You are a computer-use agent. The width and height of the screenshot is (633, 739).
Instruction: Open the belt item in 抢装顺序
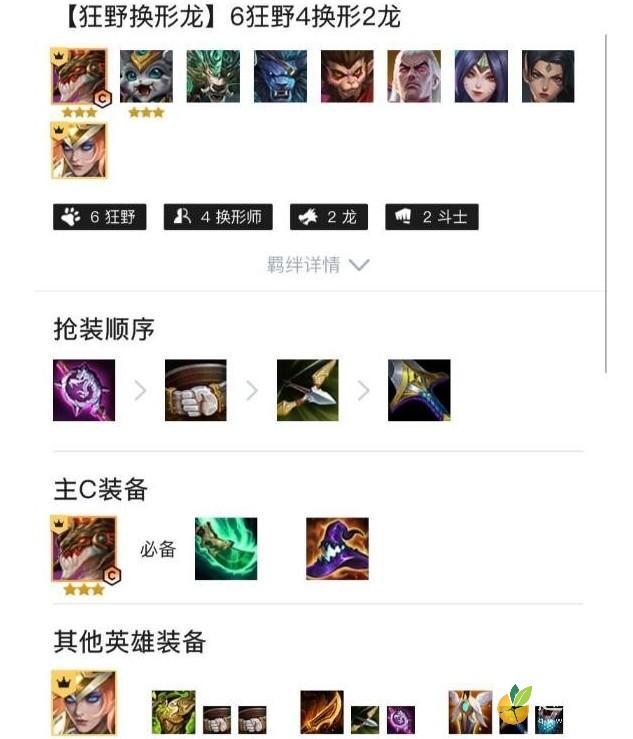pos(196,390)
